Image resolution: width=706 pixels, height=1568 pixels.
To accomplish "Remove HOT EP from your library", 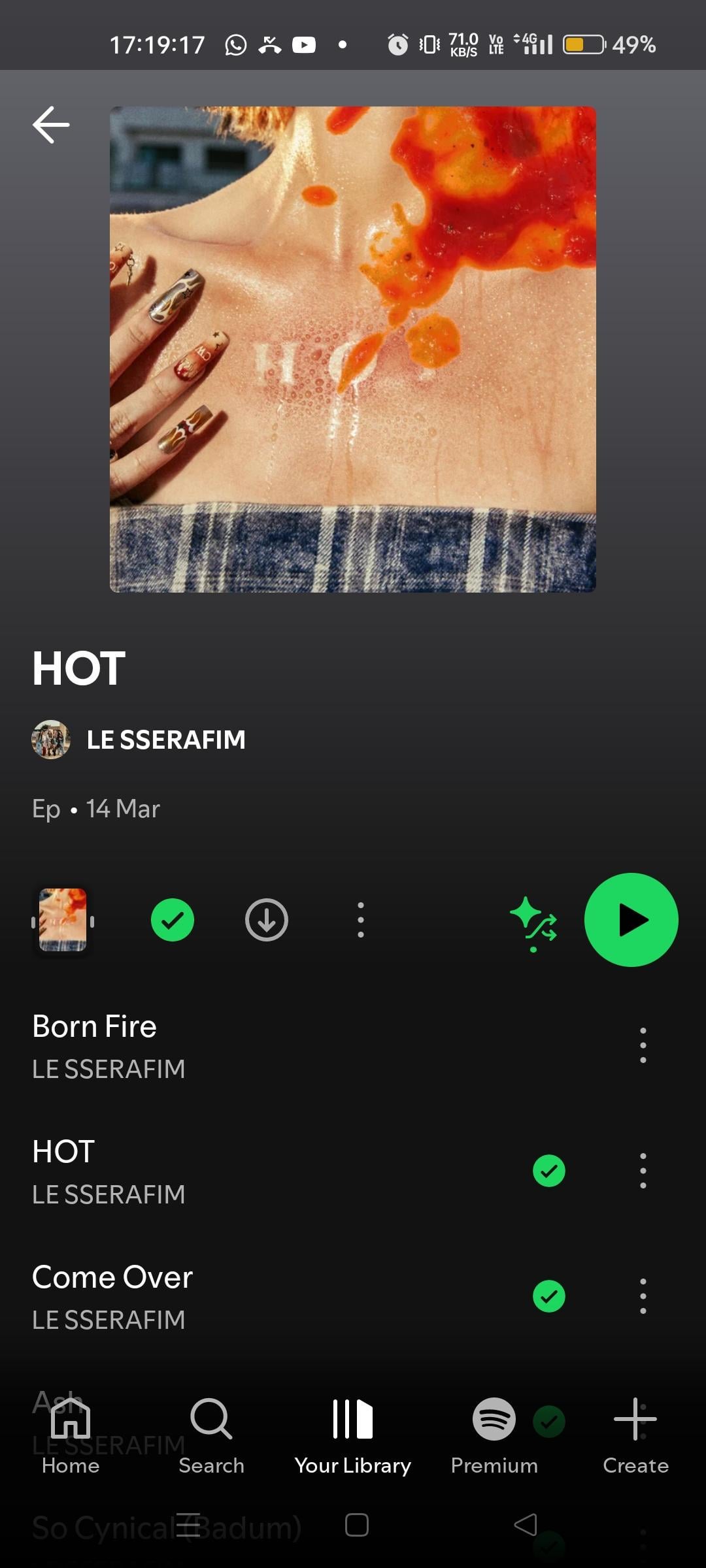I will coord(173,920).
